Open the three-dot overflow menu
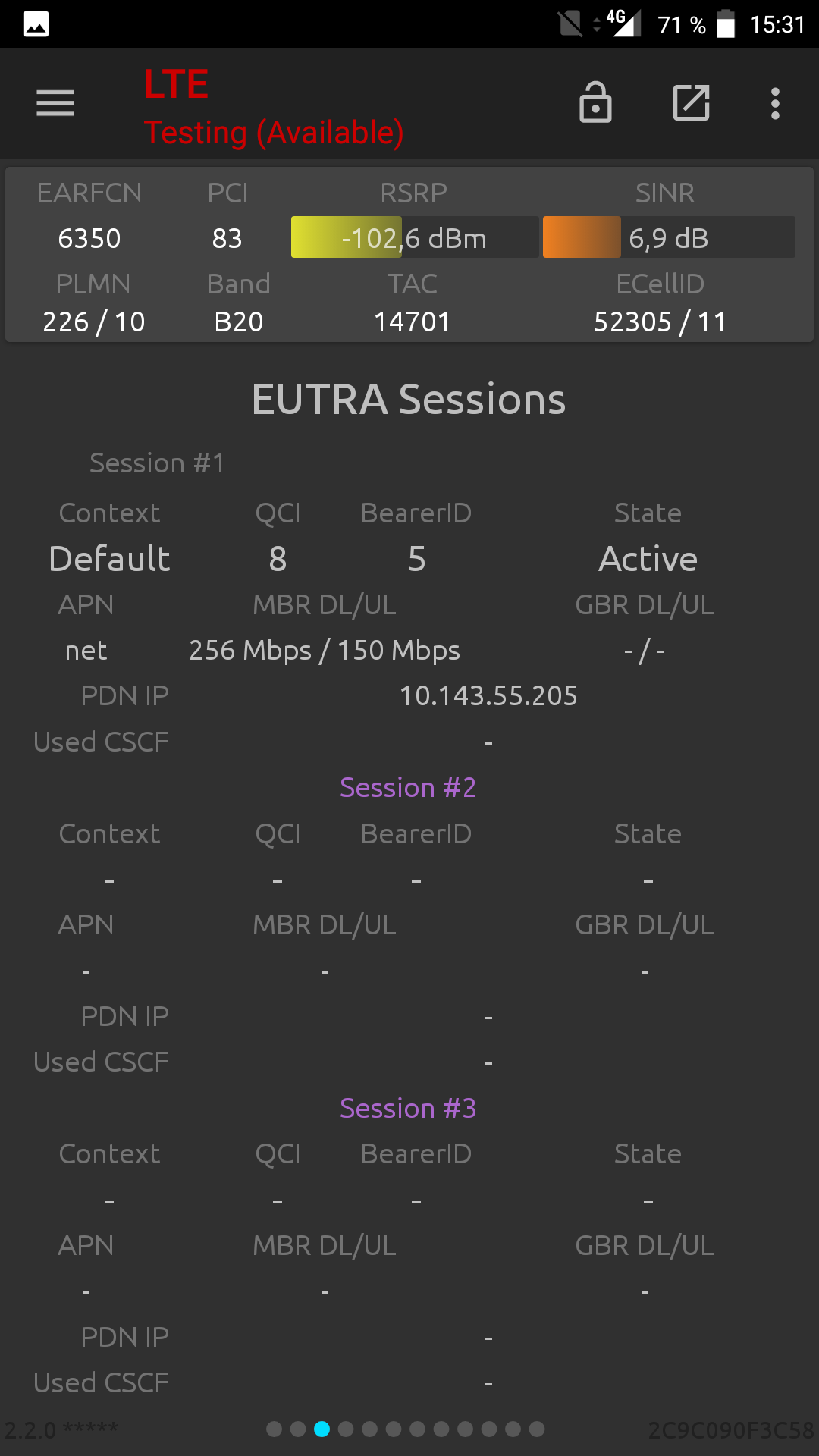This screenshot has height=1456, width=819. [775, 103]
